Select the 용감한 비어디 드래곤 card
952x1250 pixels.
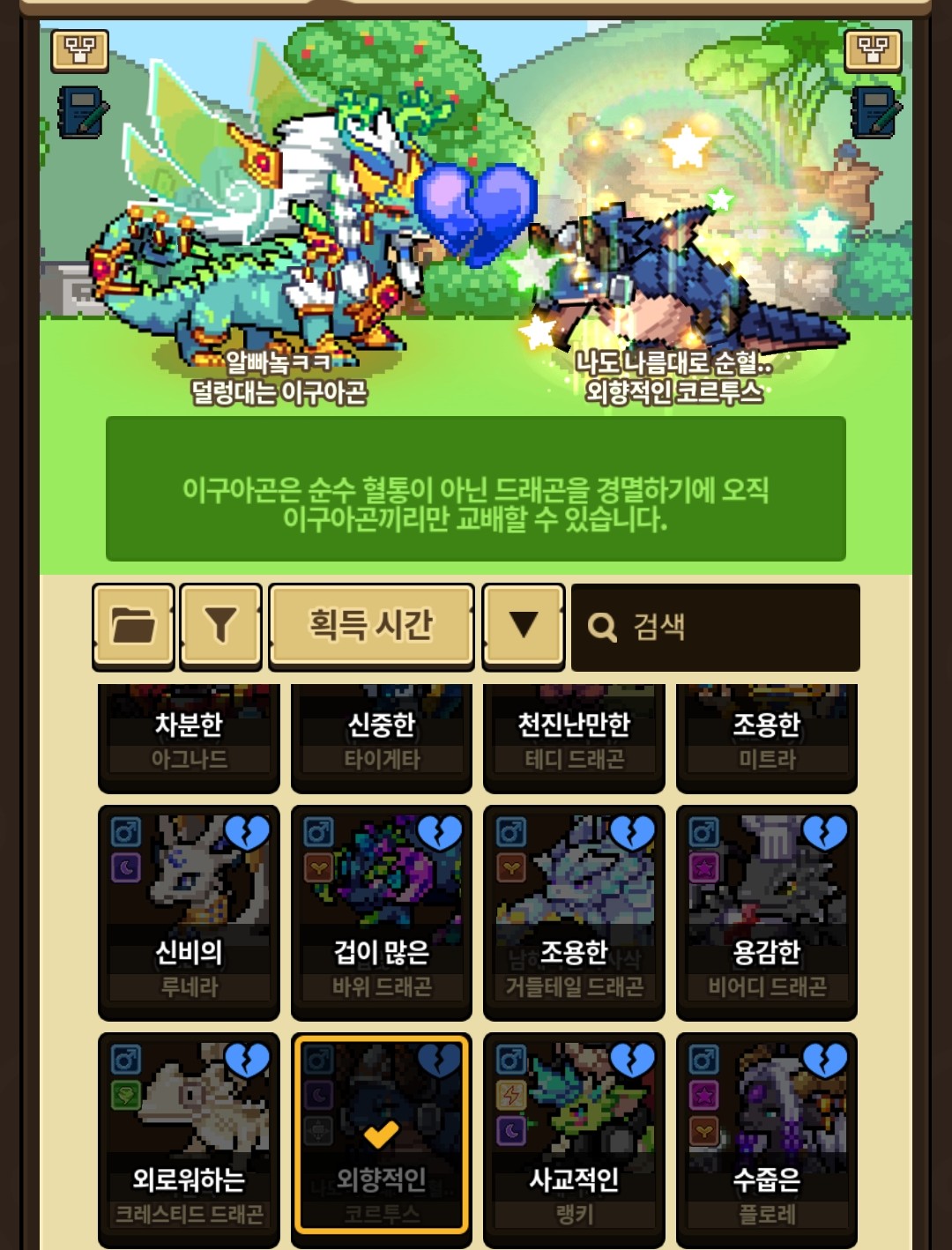[x=767, y=912]
